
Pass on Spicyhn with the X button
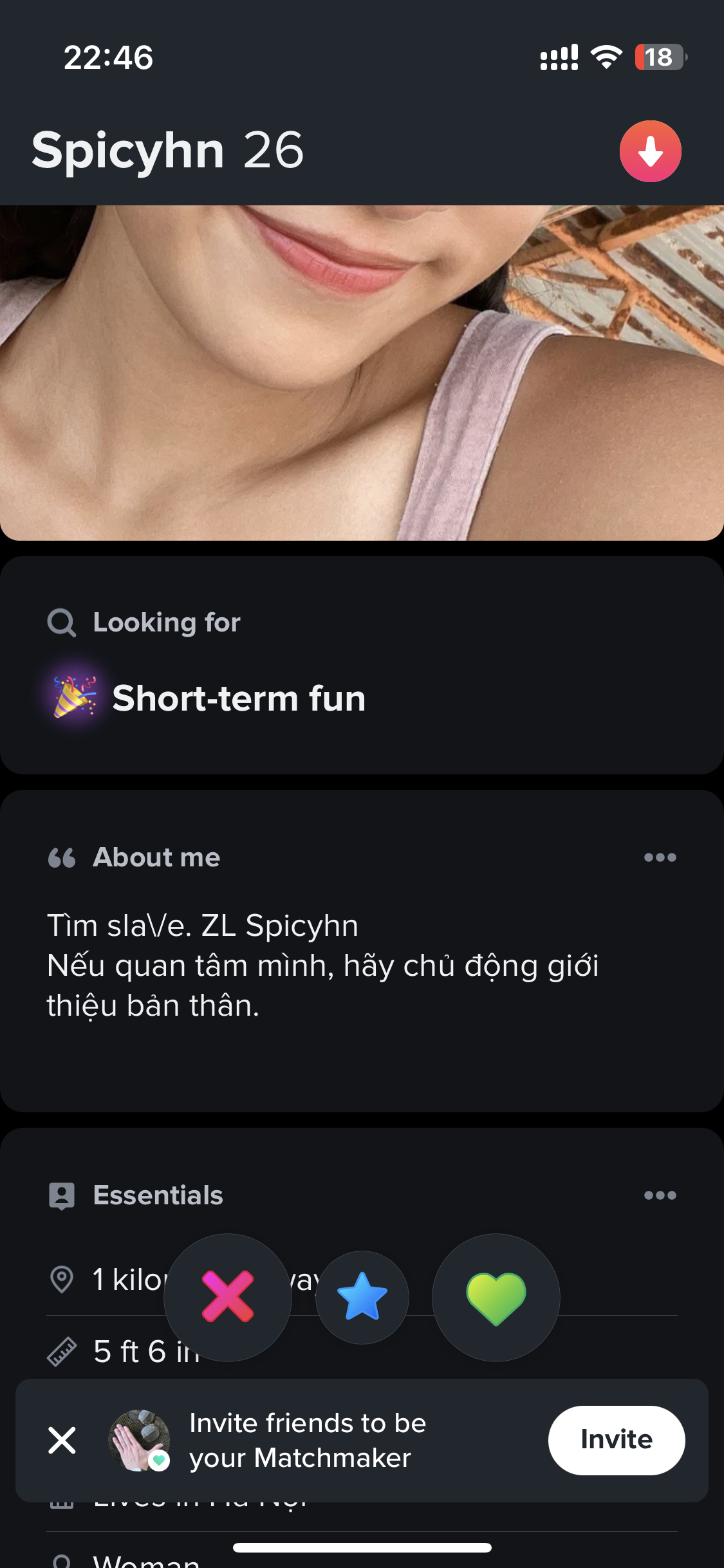[x=228, y=1297]
